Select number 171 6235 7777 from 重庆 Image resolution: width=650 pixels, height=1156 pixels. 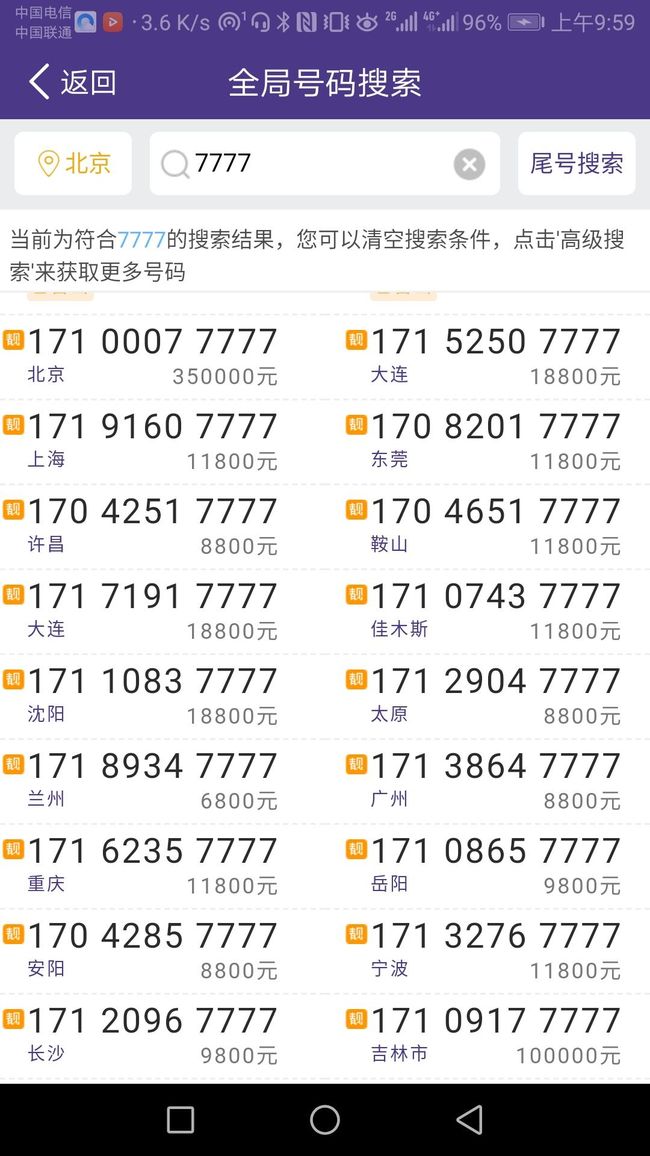point(162,866)
